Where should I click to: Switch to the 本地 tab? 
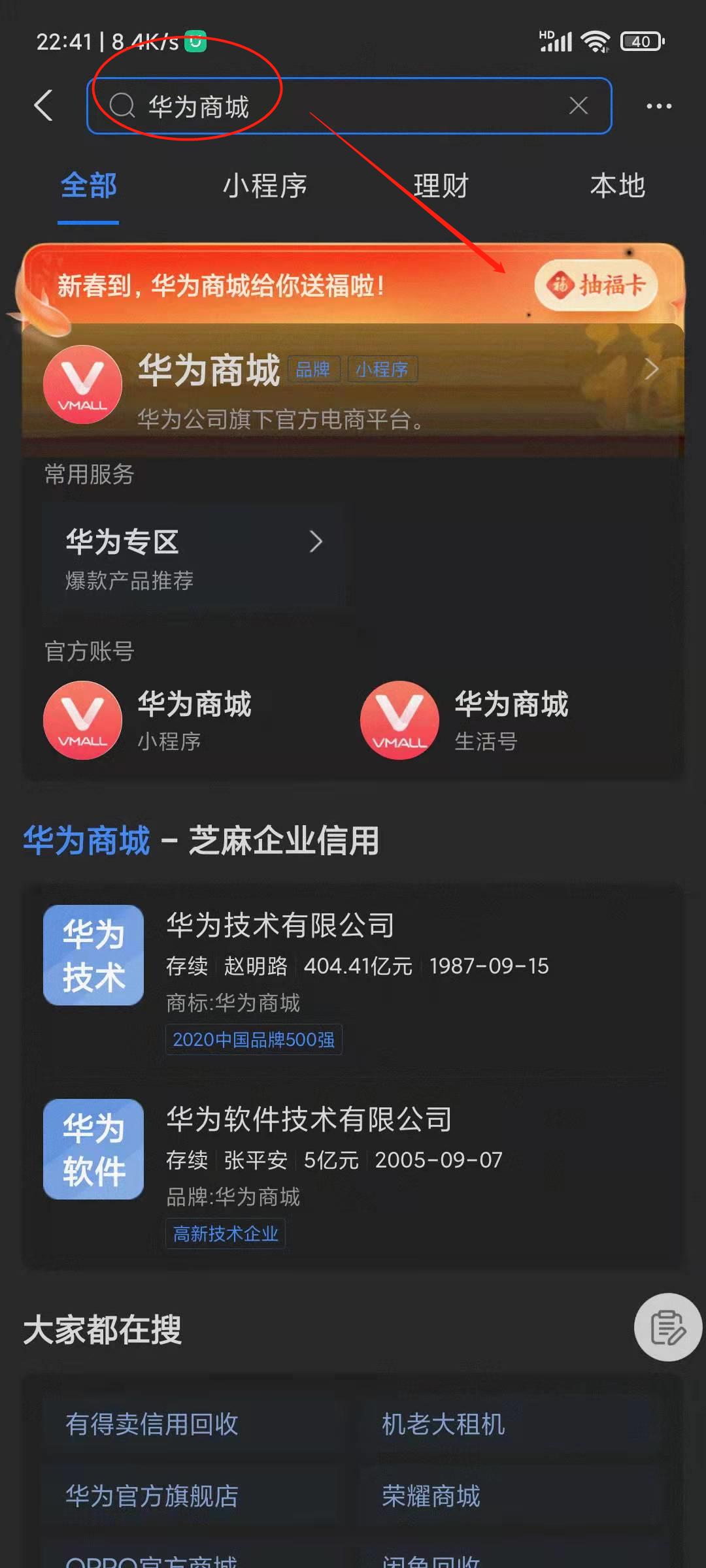coord(618,186)
